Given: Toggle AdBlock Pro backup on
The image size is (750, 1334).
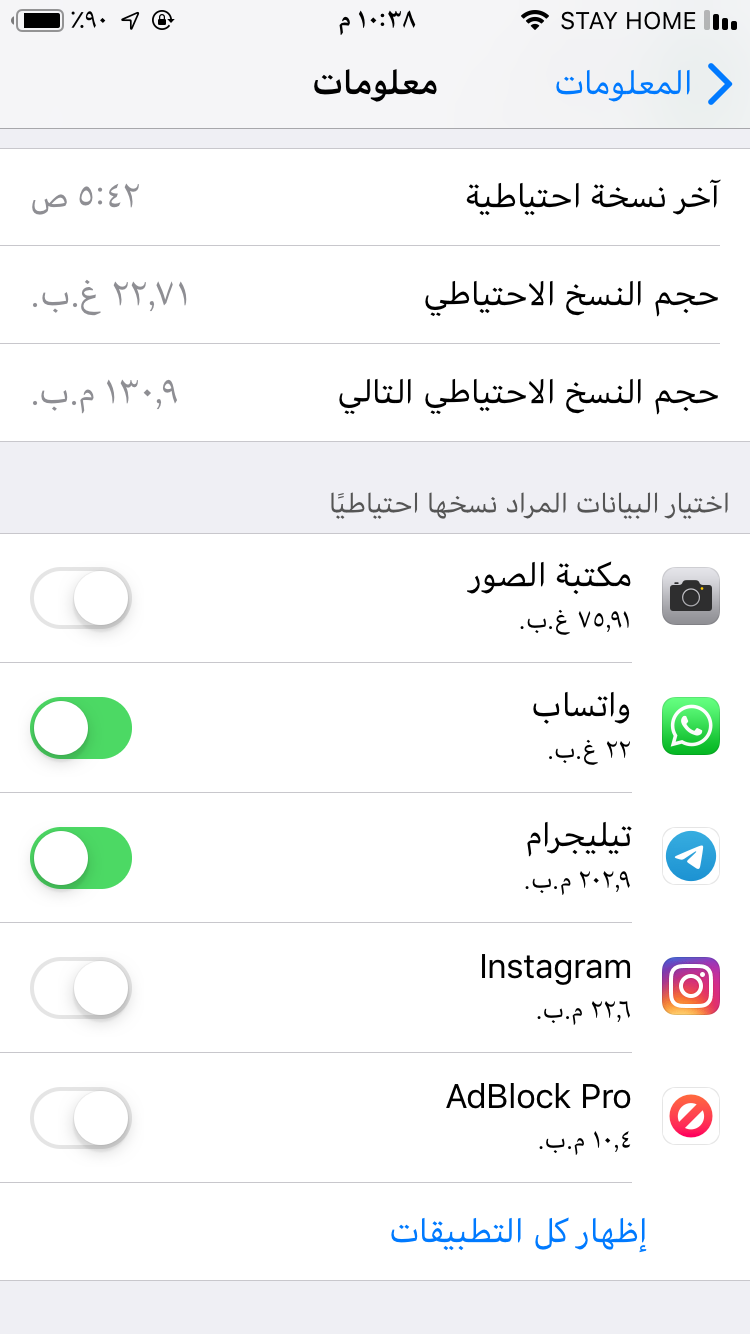Looking at the screenshot, I should pos(81,1118).
